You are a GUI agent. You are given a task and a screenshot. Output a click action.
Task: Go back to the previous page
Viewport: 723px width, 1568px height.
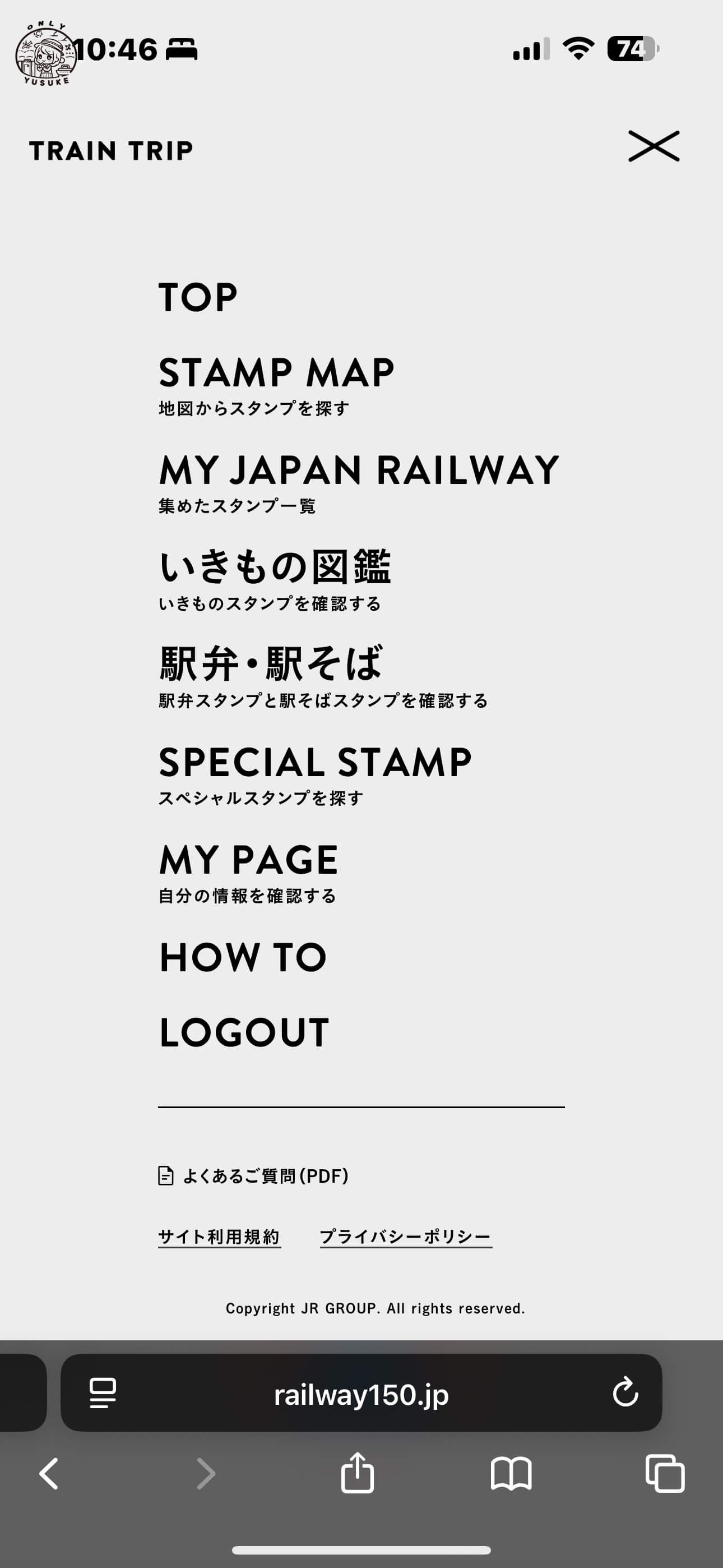[49, 1474]
